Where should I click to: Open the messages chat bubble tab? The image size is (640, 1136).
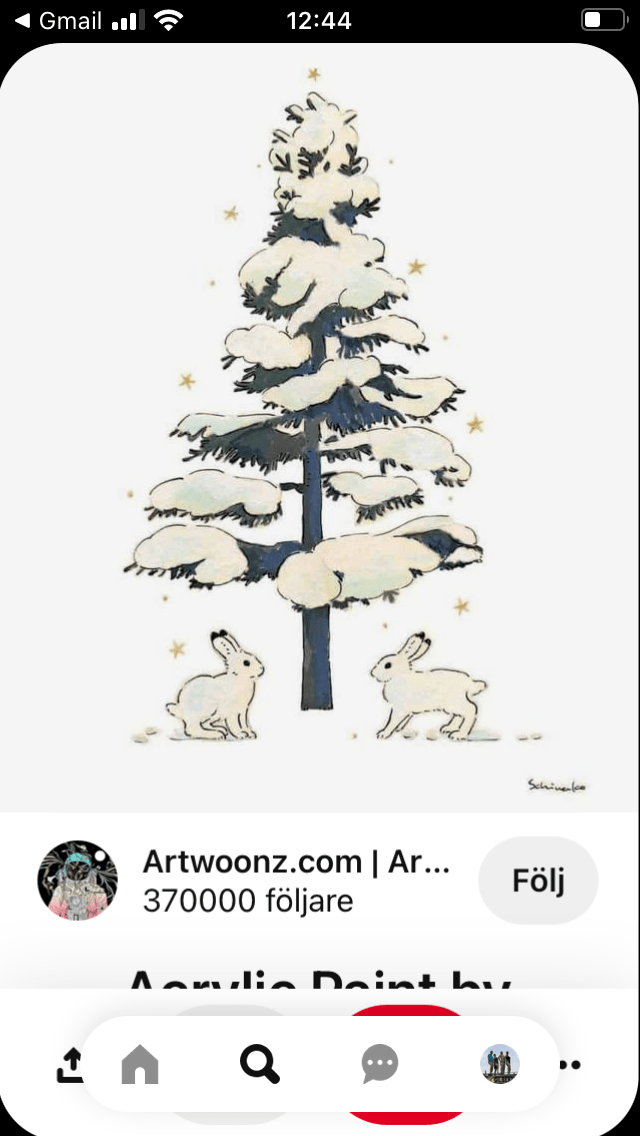[x=380, y=1064]
